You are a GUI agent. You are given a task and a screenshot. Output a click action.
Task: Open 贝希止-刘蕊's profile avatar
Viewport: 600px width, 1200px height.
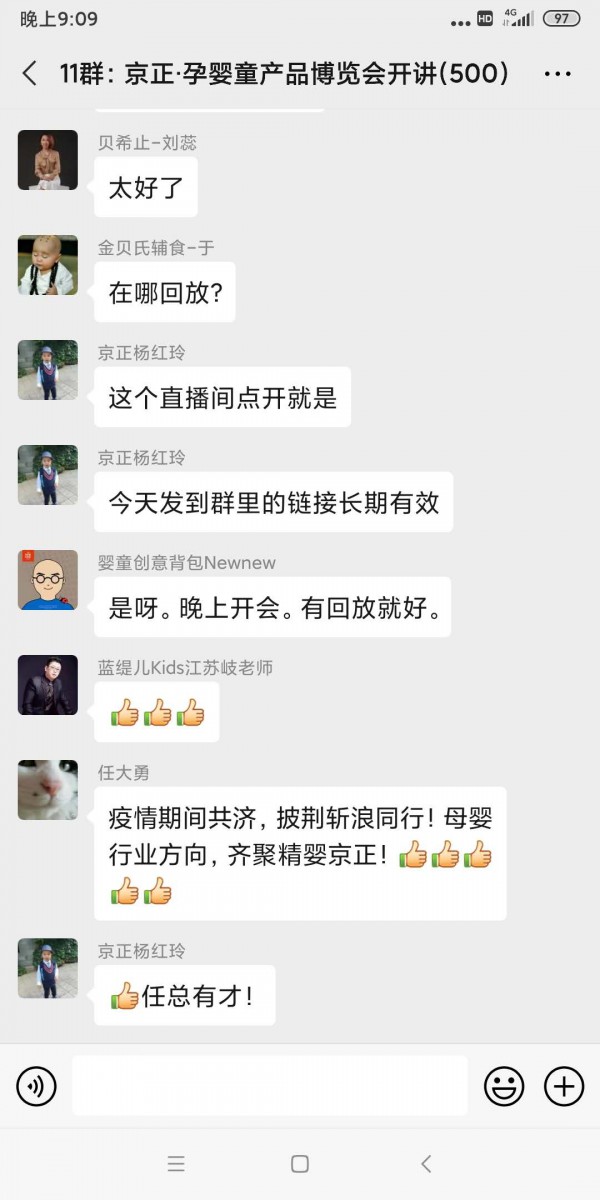point(47,160)
